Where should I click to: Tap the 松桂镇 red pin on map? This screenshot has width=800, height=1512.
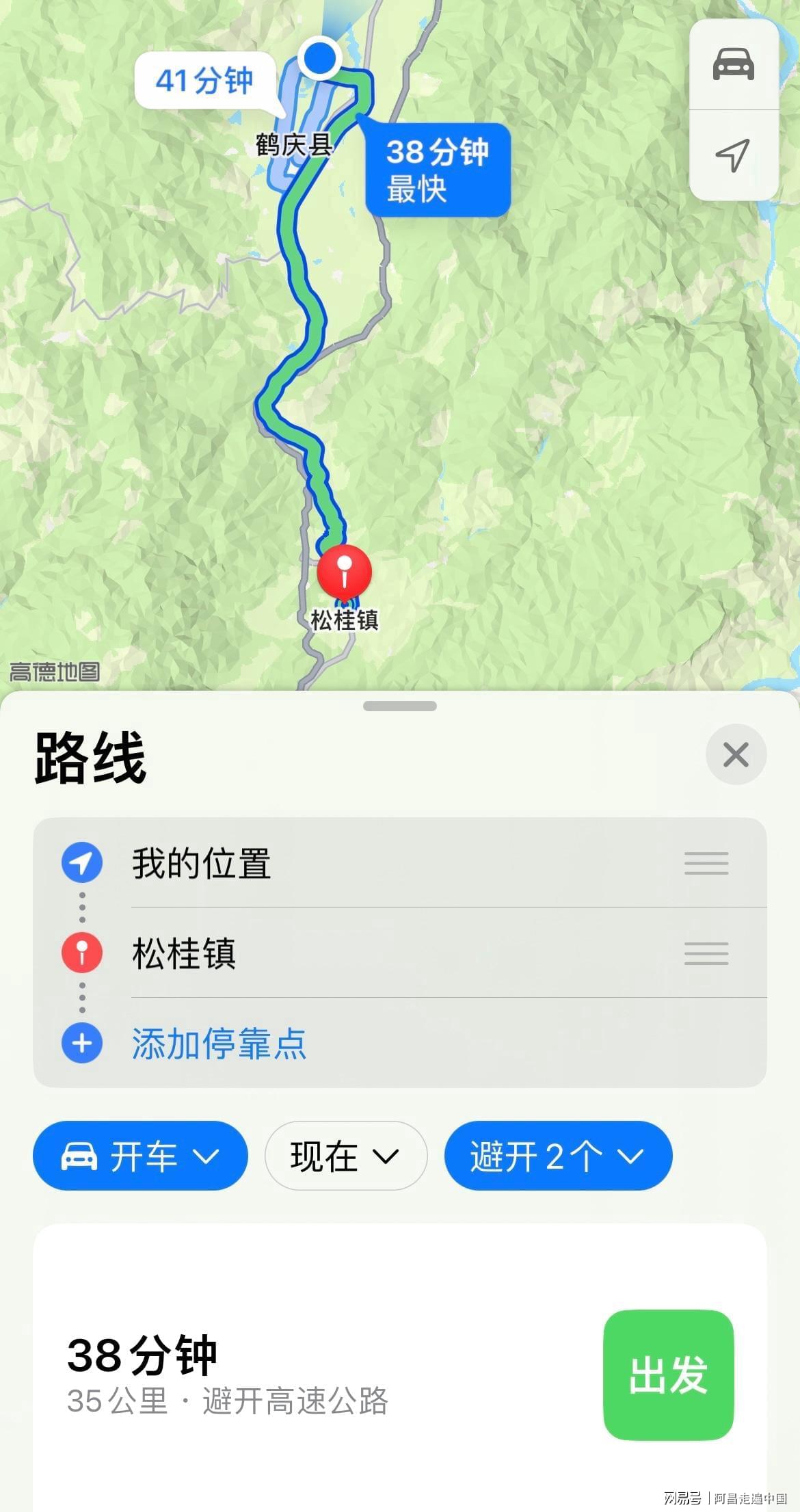(345, 570)
